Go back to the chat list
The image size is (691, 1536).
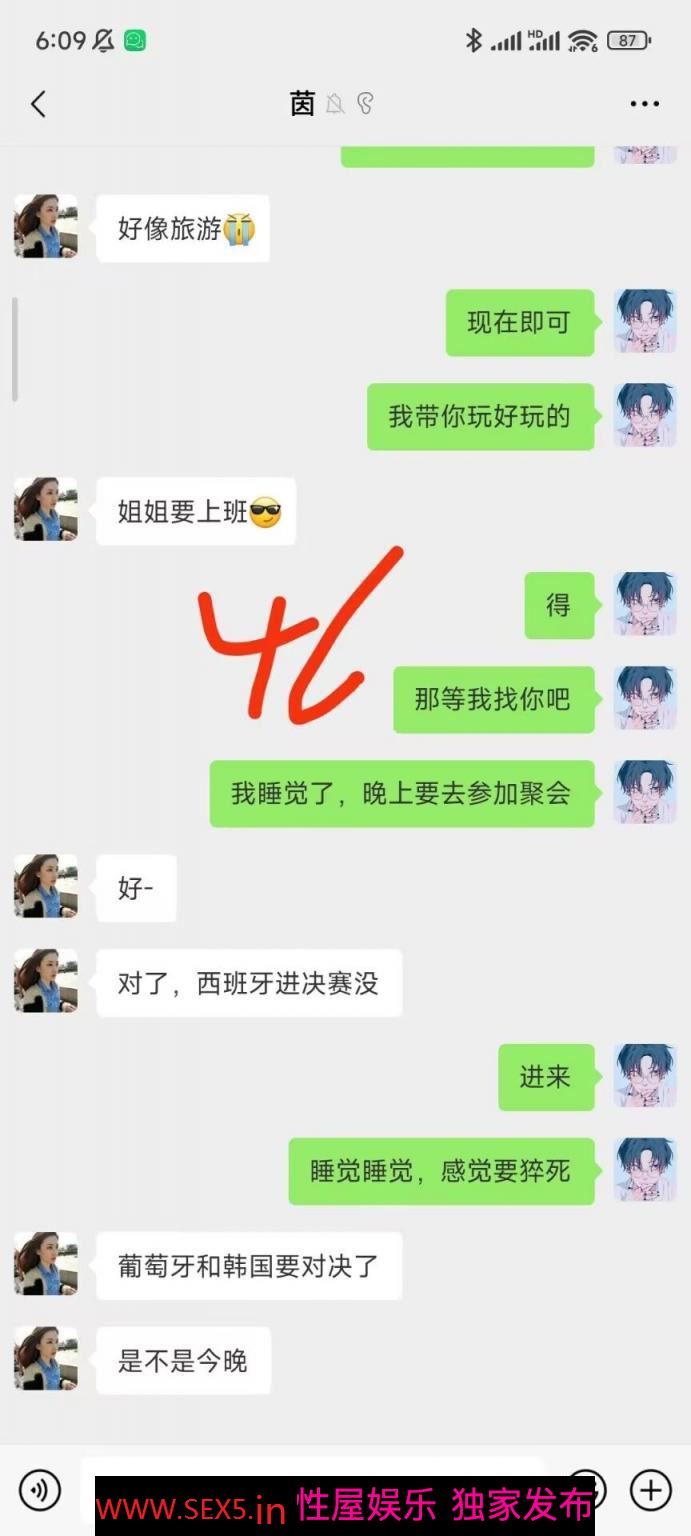coord(38,104)
